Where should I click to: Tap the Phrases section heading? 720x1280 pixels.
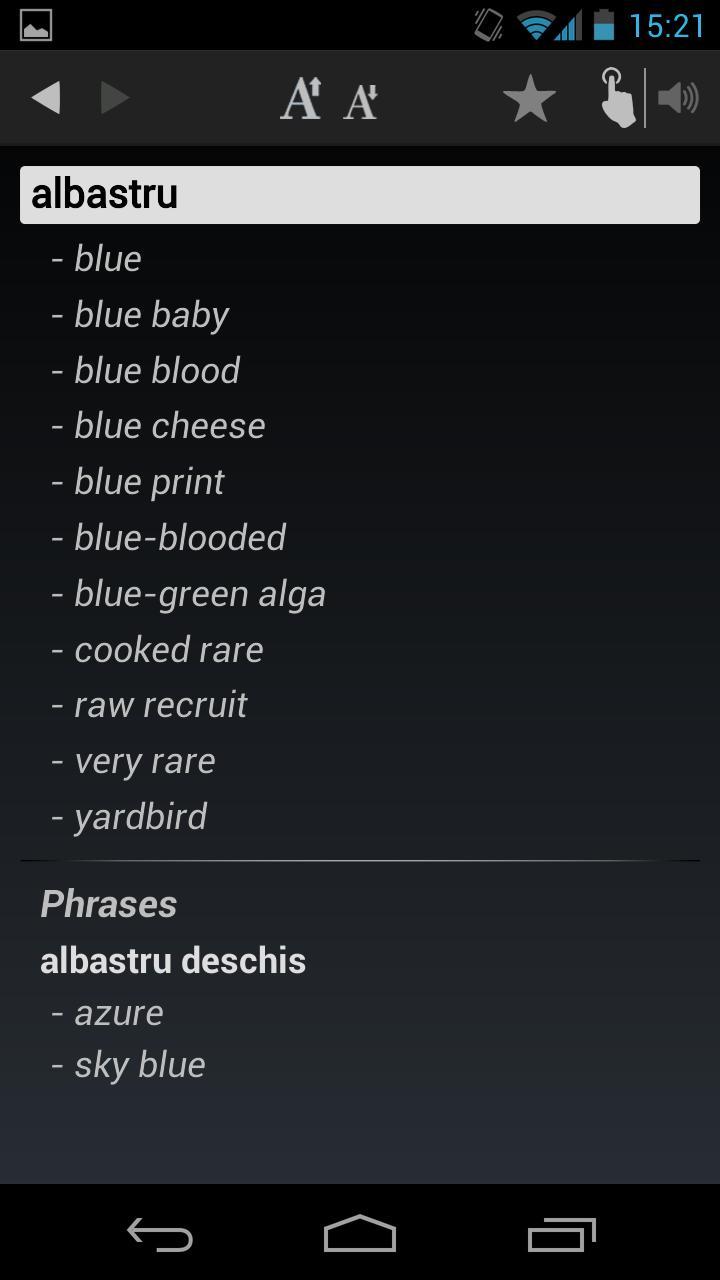pos(108,903)
